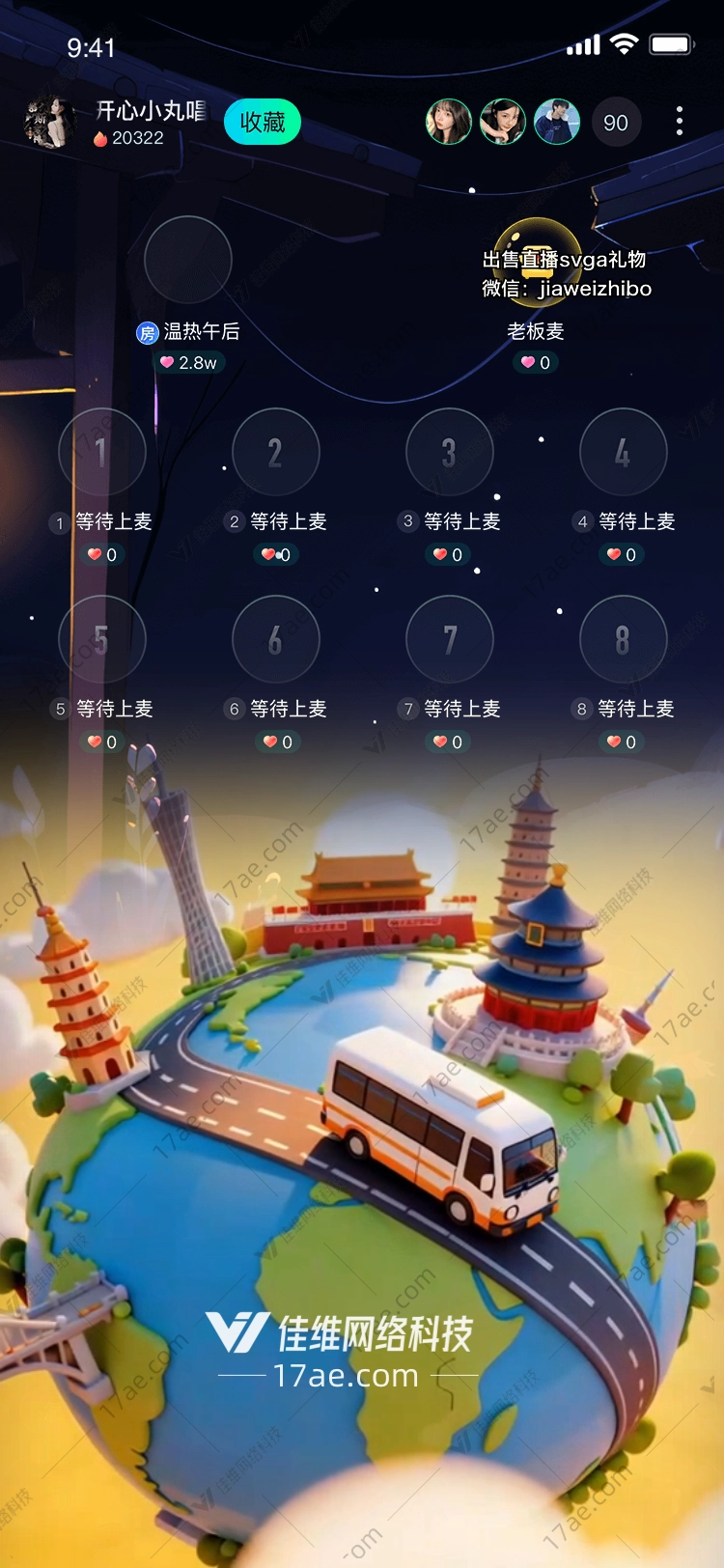View the online audience count 90
This screenshot has height=1568, width=724.
coord(616,123)
